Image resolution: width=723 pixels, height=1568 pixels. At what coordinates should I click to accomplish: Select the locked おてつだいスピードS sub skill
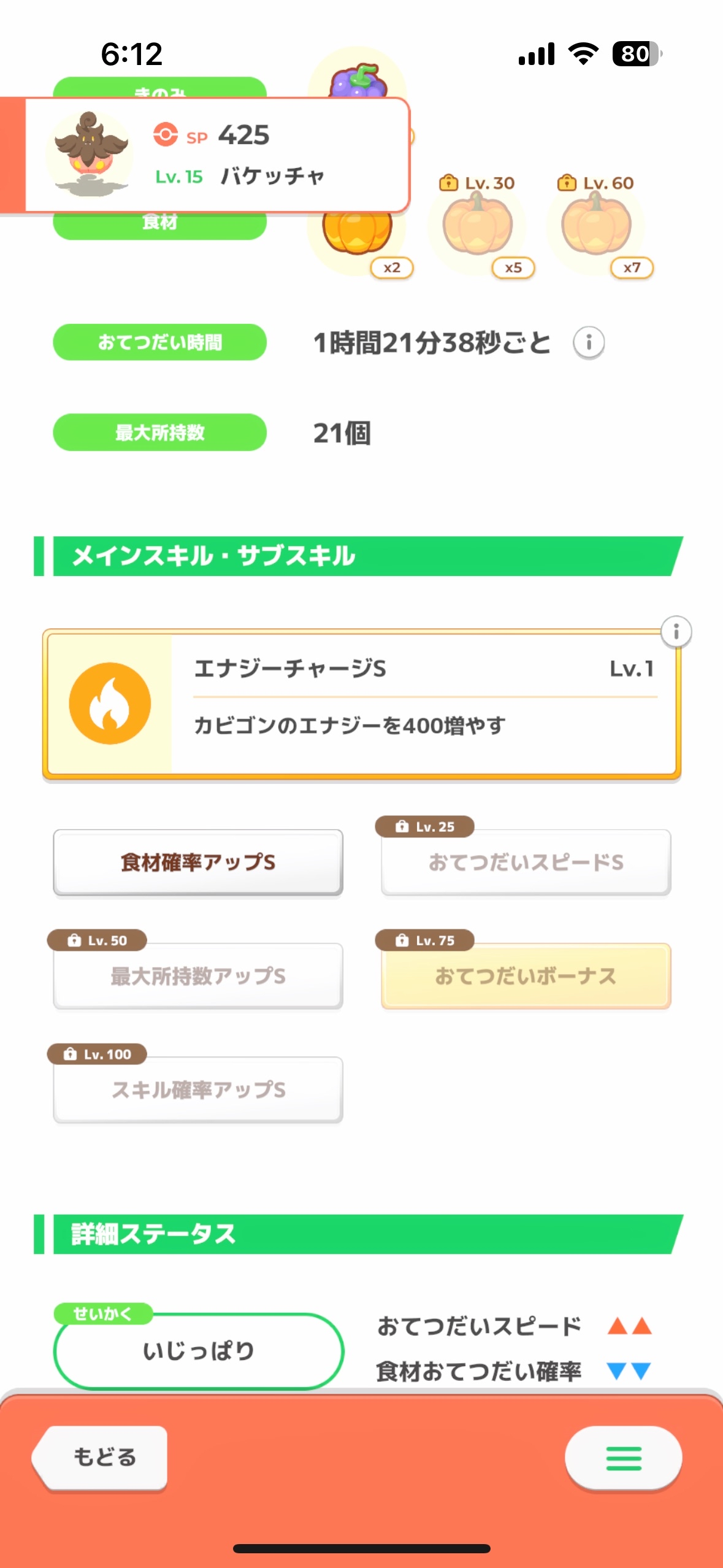coord(526,862)
